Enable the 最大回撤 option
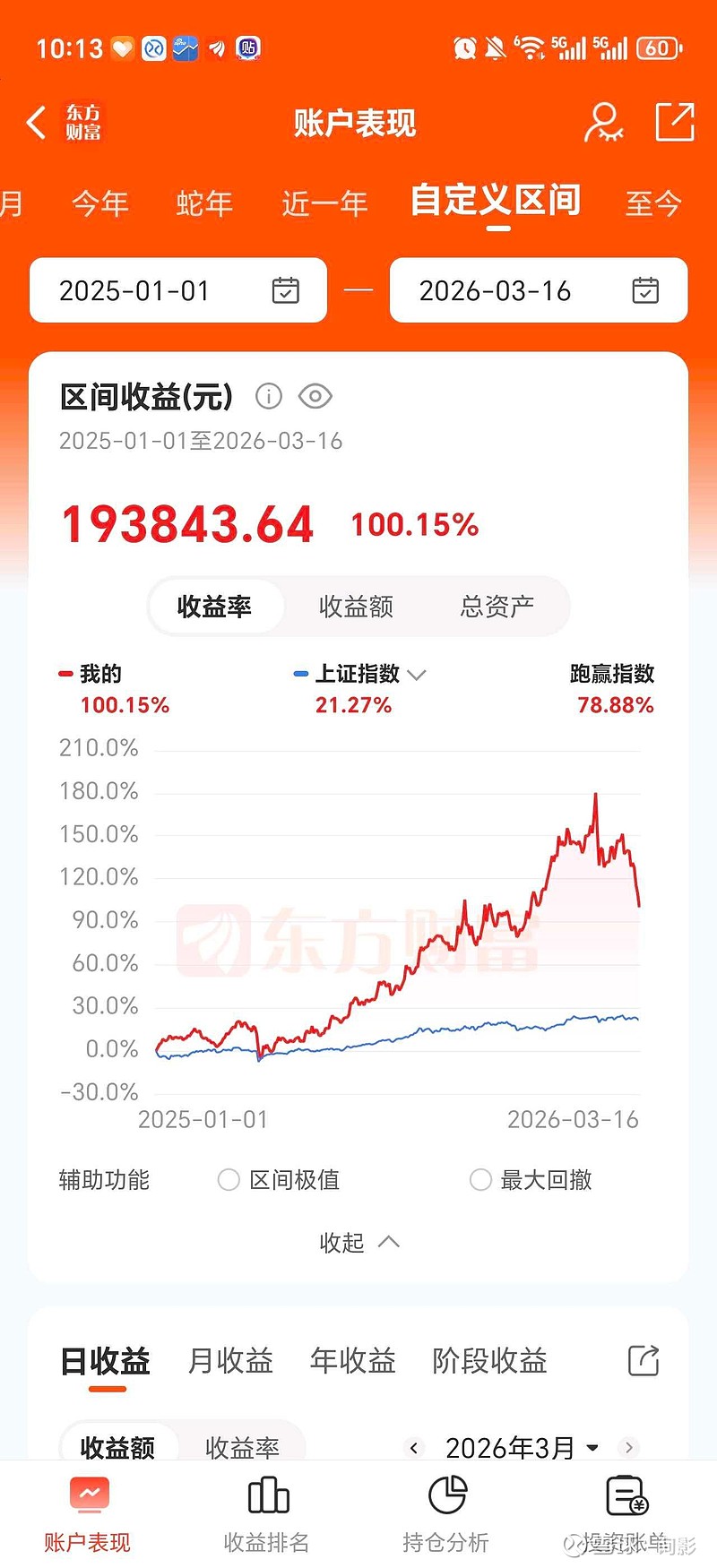This screenshot has height=1568, width=717. tap(531, 1180)
